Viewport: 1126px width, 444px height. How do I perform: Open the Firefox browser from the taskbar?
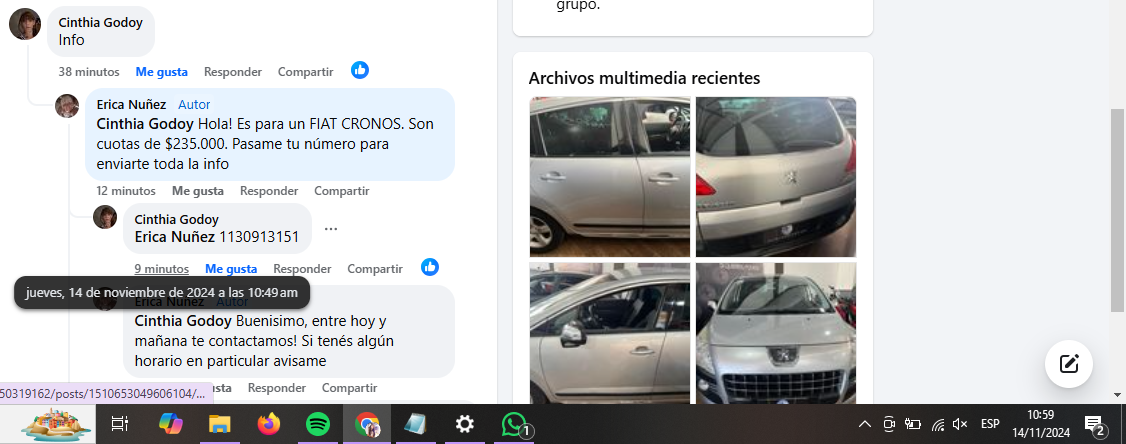(269, 424)
